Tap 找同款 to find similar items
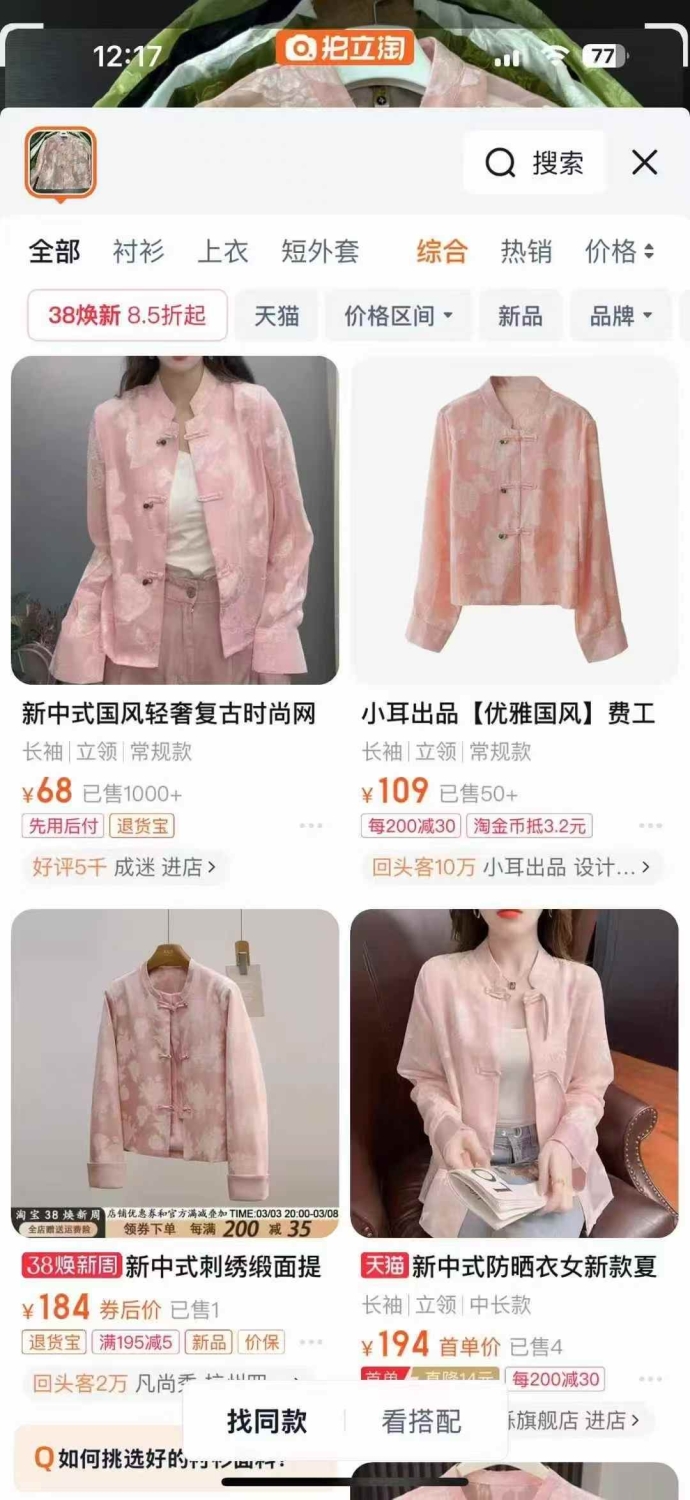 click(266, 1421)
